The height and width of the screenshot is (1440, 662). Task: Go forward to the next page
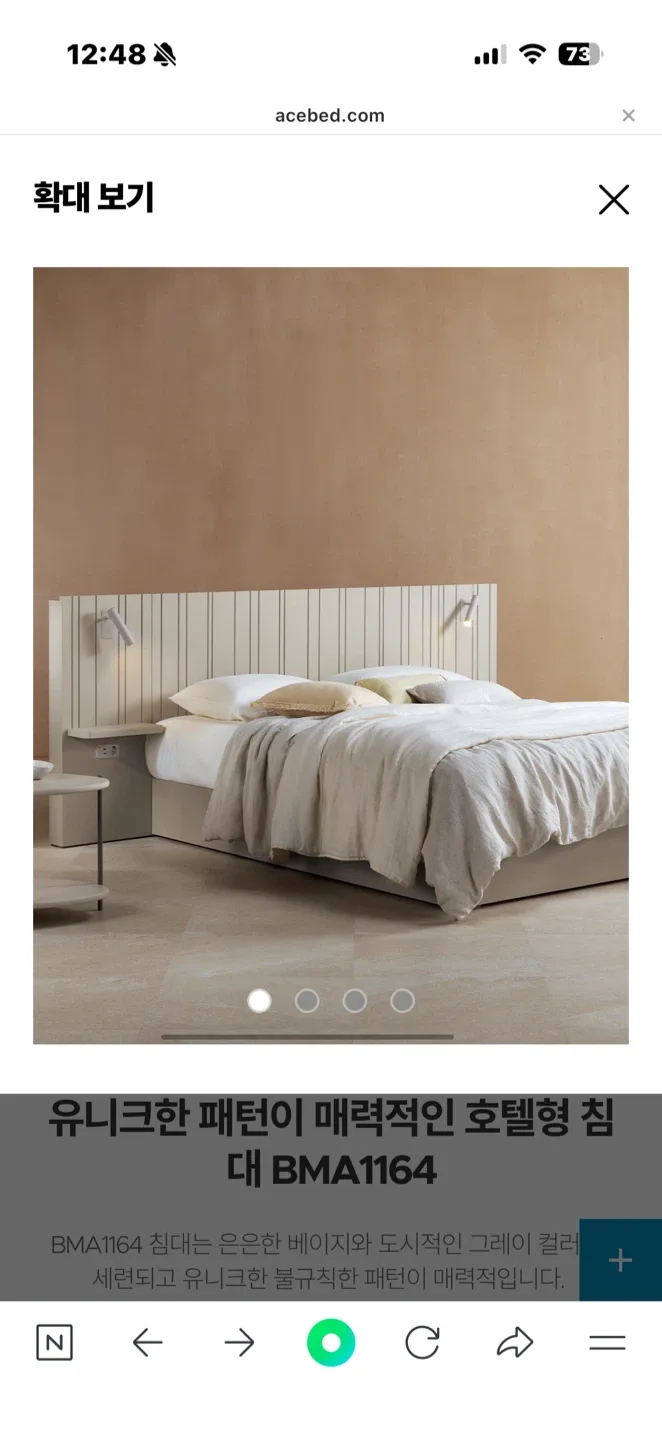pos(239,1343)
